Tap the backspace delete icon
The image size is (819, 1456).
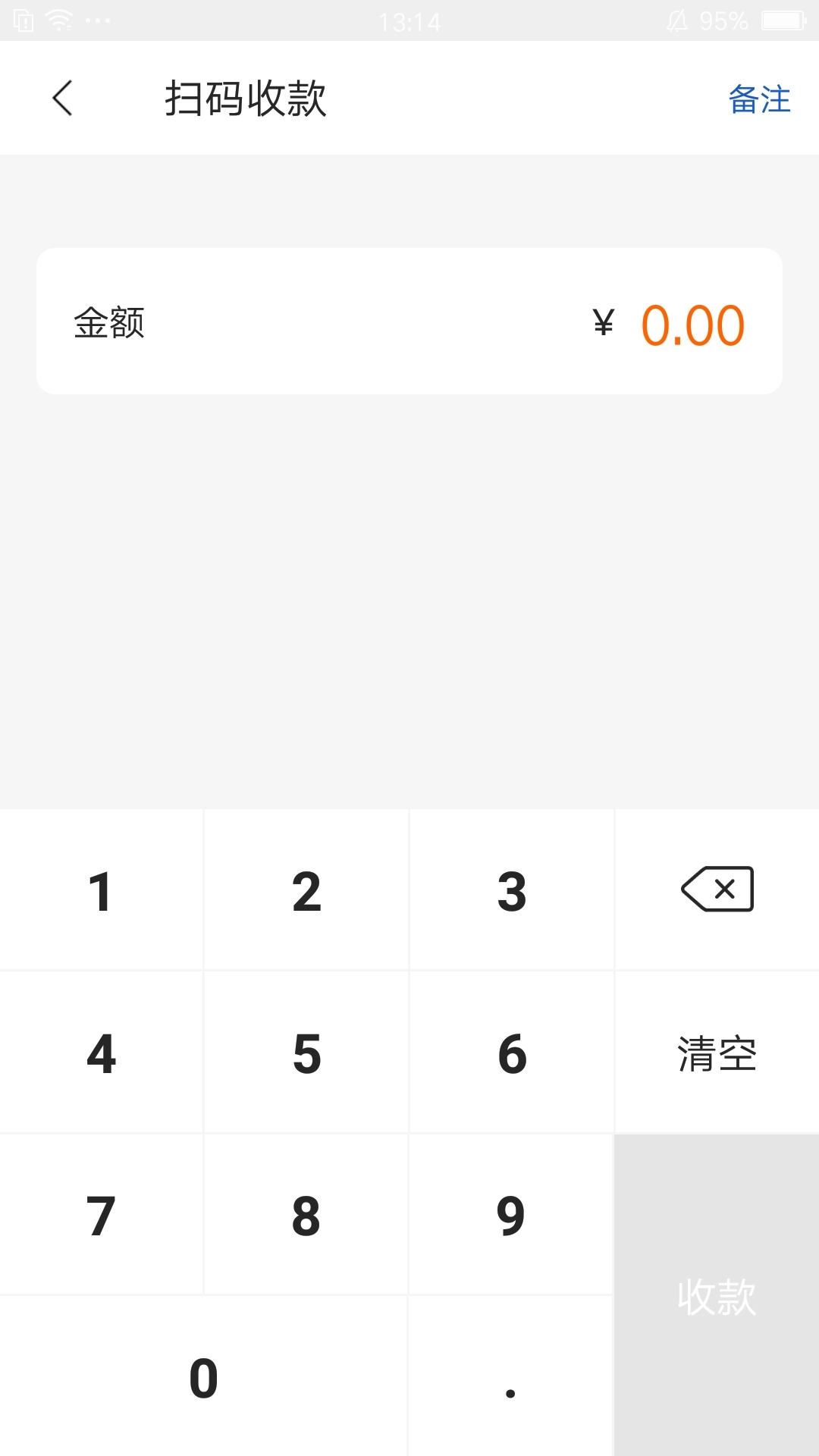[x=716, y=889]
